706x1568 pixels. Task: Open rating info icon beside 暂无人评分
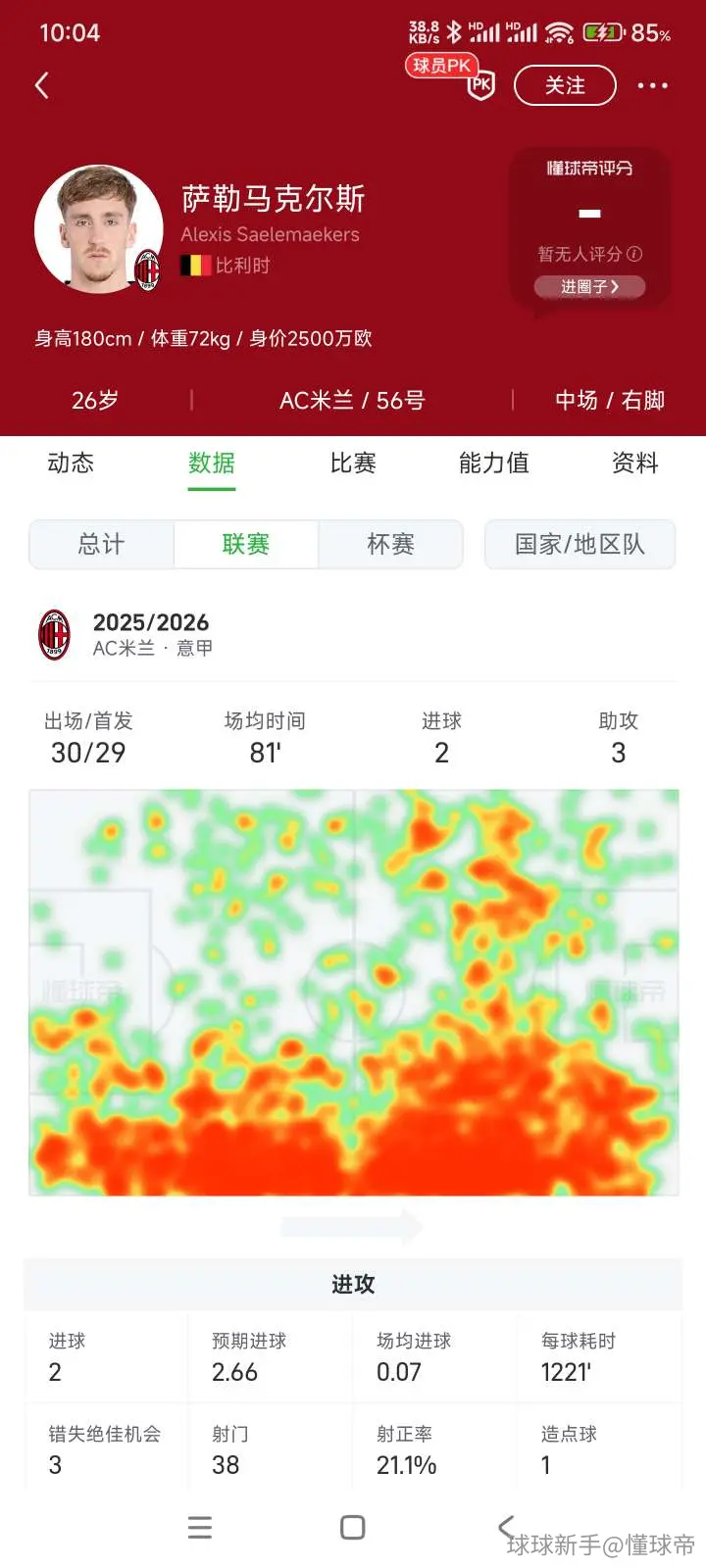point(634,254)
